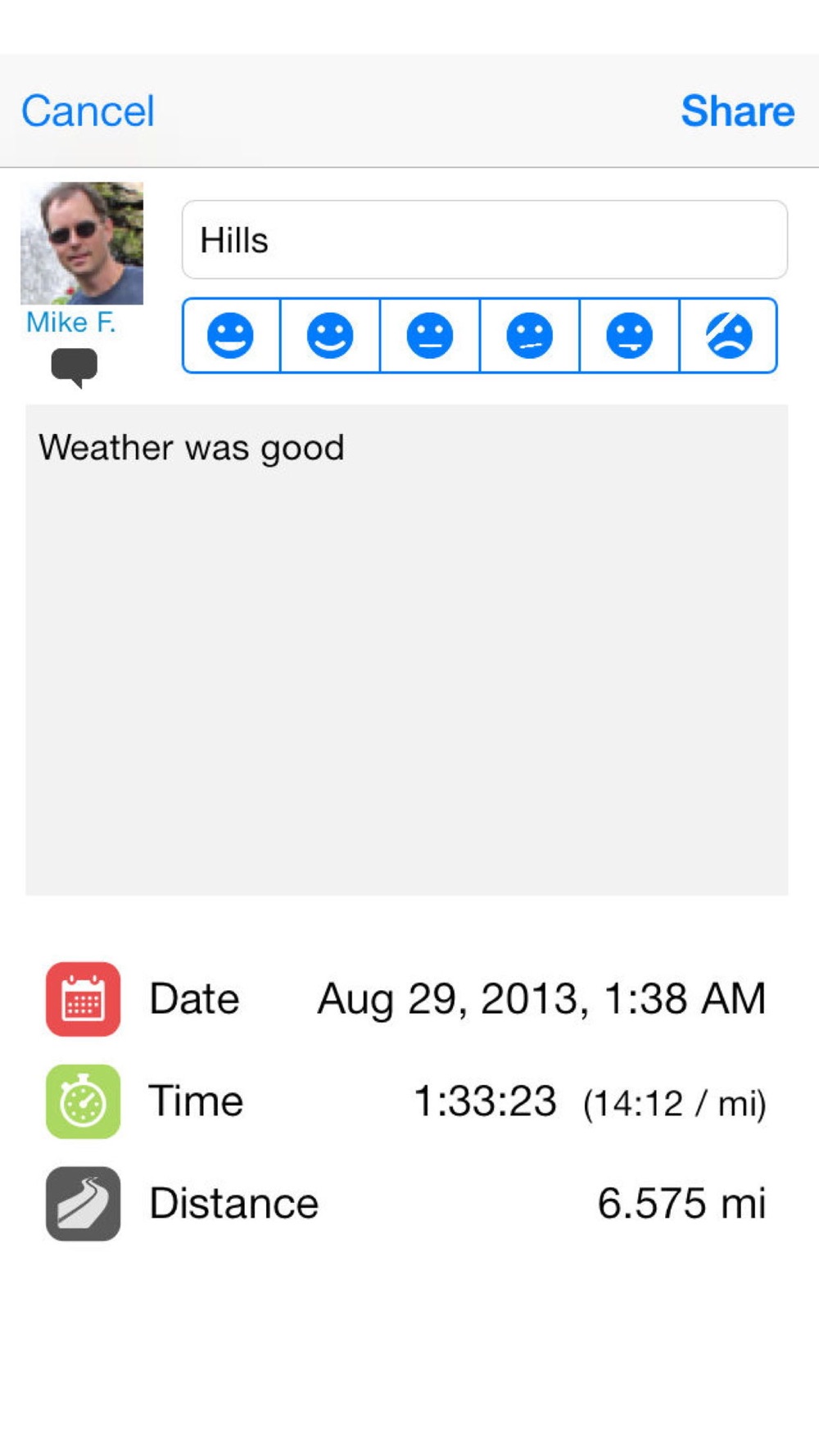Edit the note saying Weather was good
Screen dimensions: 819x1456
(407, 649)
